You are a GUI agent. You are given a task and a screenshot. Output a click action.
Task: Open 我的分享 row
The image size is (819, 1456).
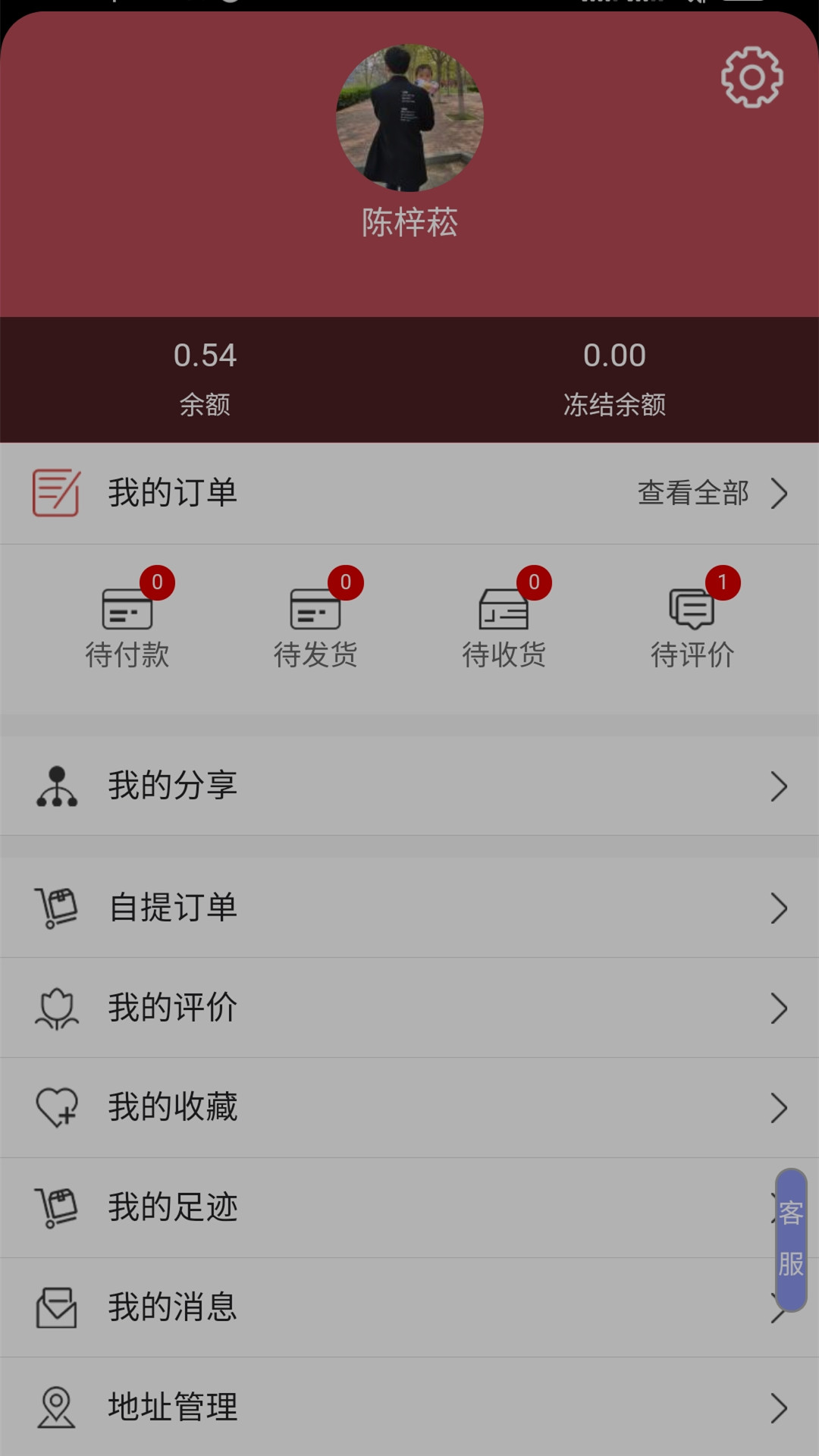(x=409, y=786)
